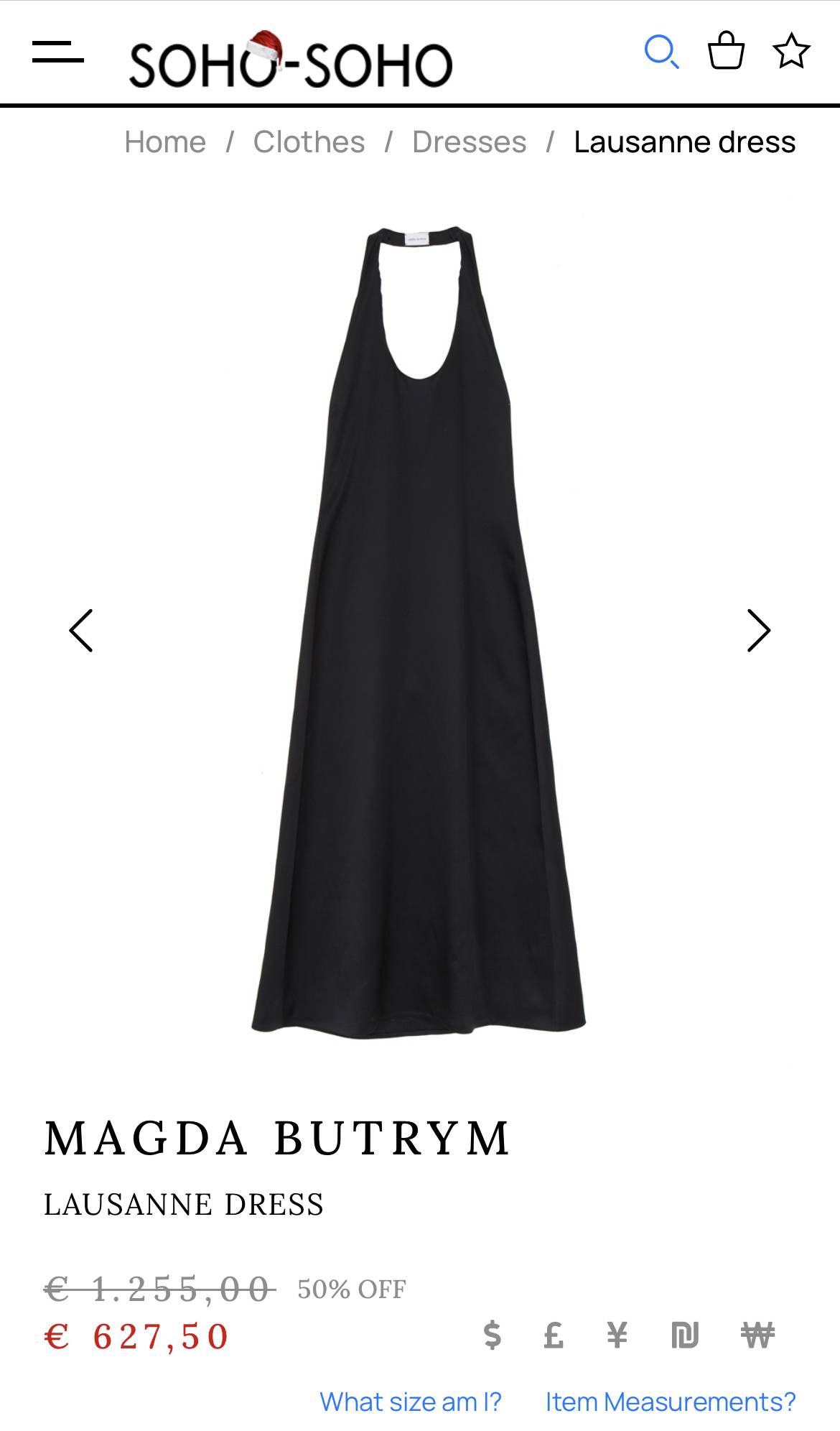This screenshot has width=840, height=1431.
Task: Go to Home in breadcrumb
Action: [165, 142]
